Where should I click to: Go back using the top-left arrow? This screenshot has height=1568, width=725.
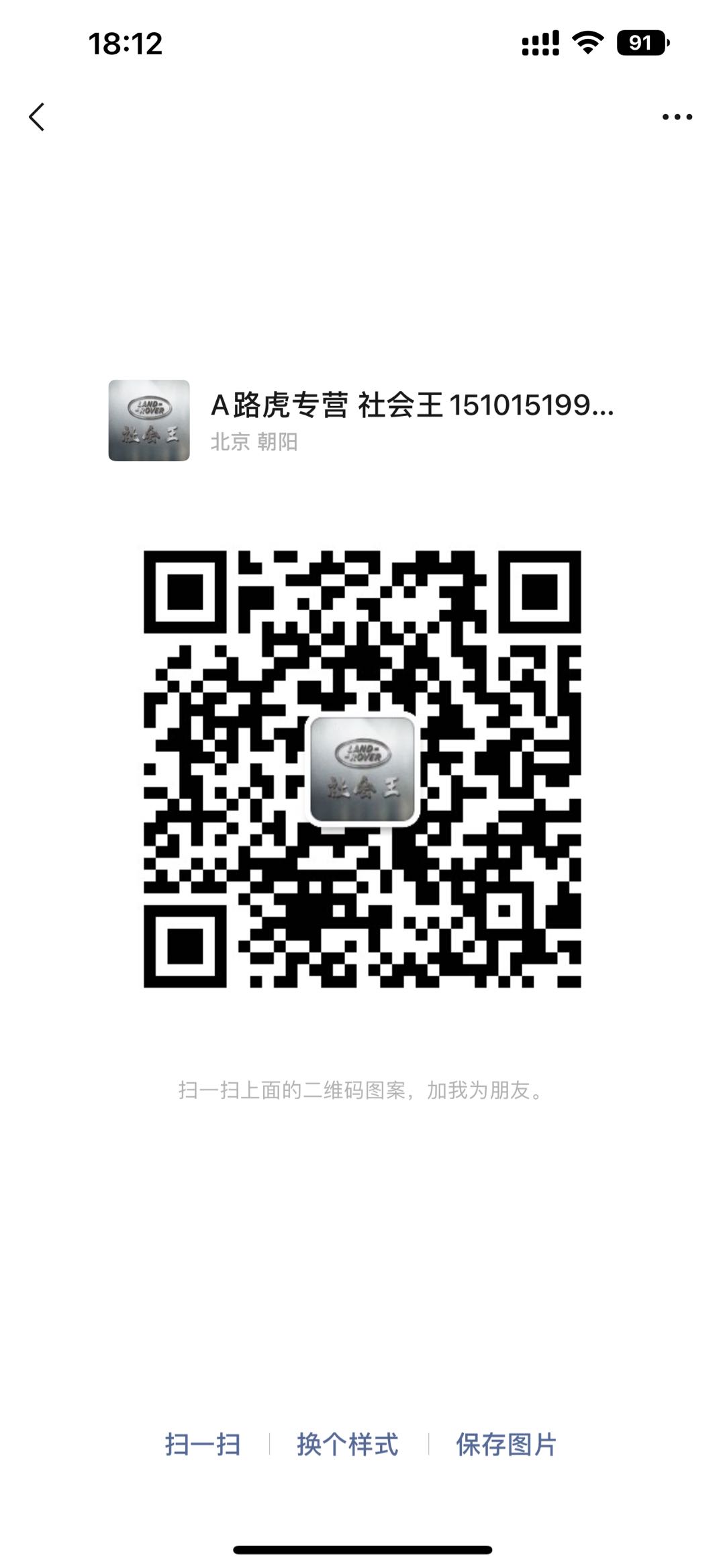click(38, 117)
